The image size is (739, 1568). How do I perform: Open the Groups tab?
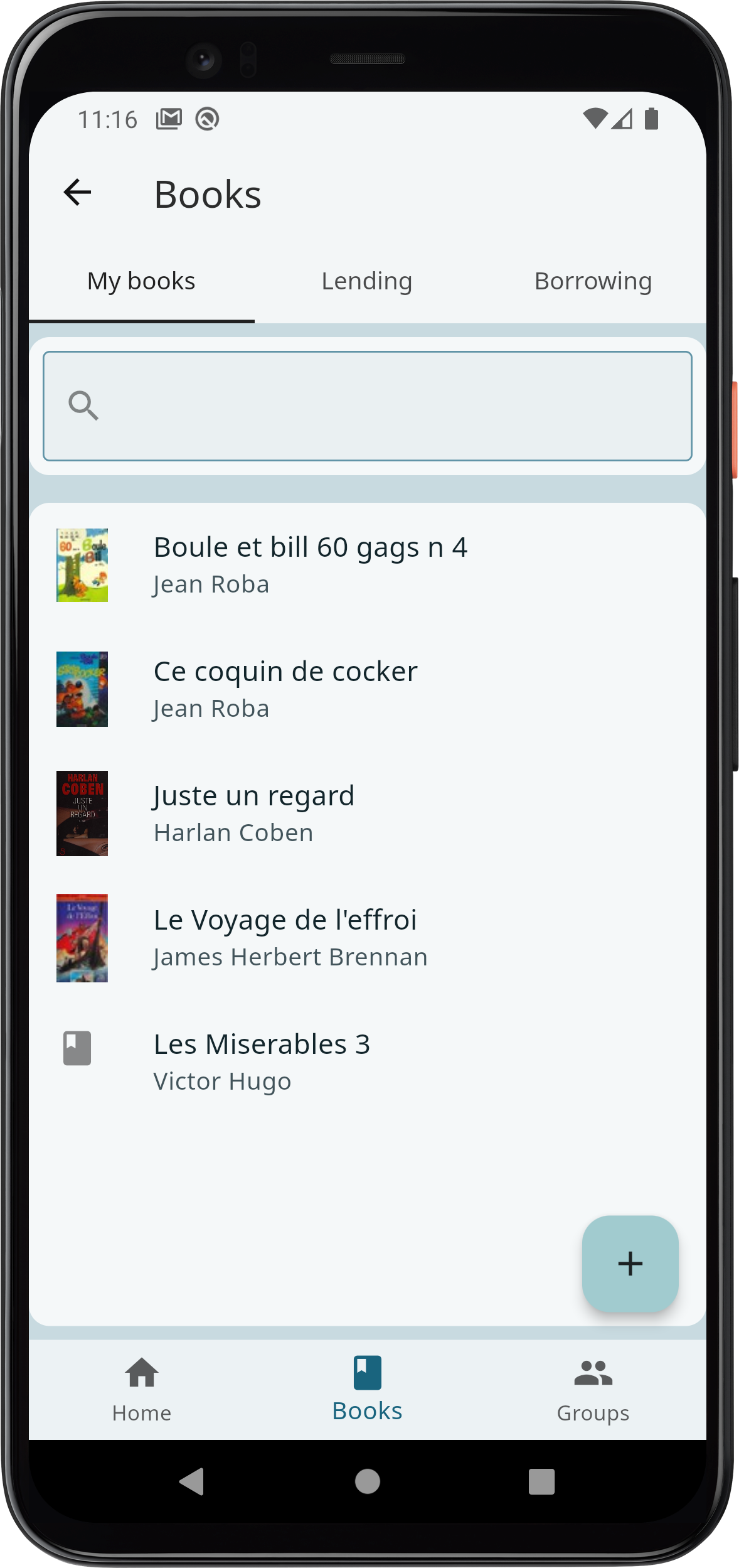[x=593, y=1389]
